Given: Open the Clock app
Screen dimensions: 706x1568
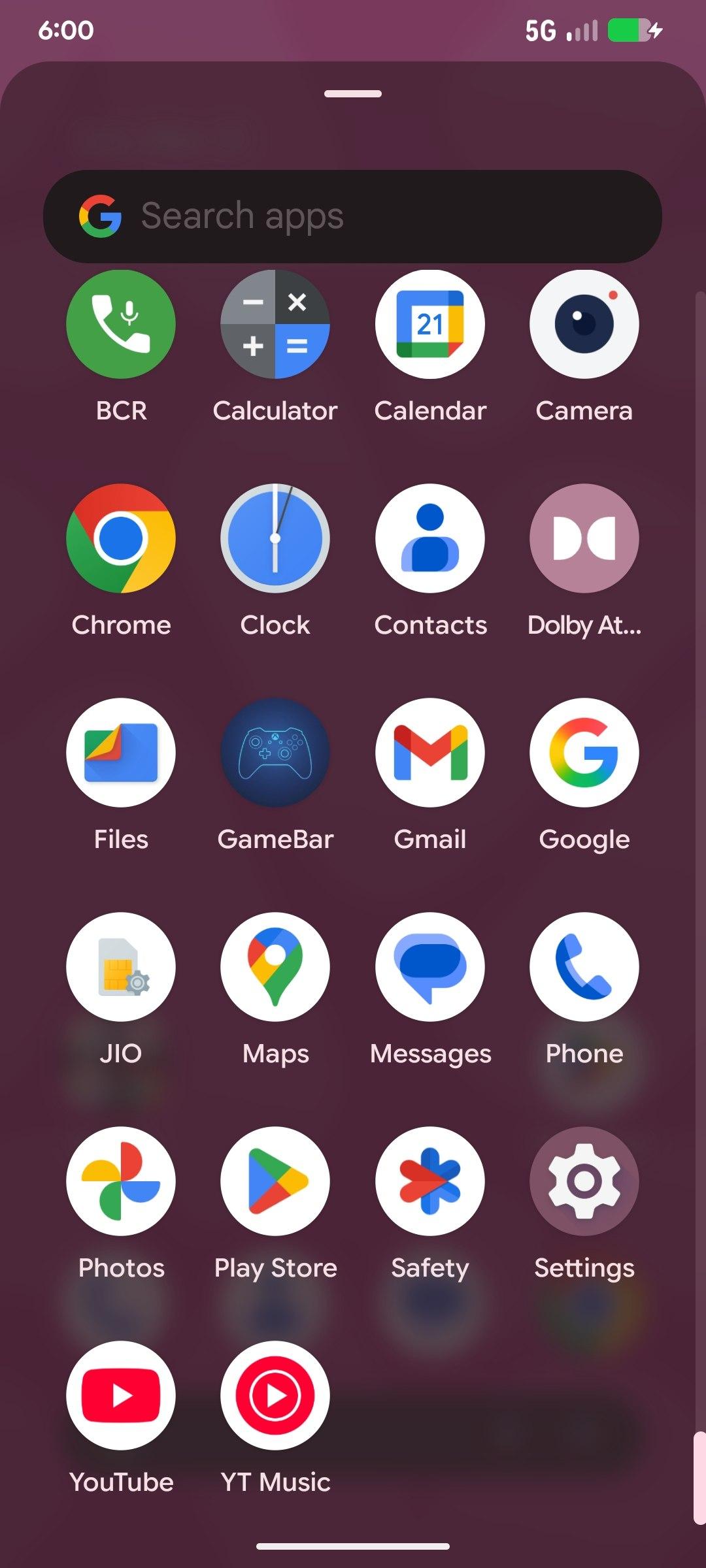Looking at the screenshot, I should click(x=275, y=538).
